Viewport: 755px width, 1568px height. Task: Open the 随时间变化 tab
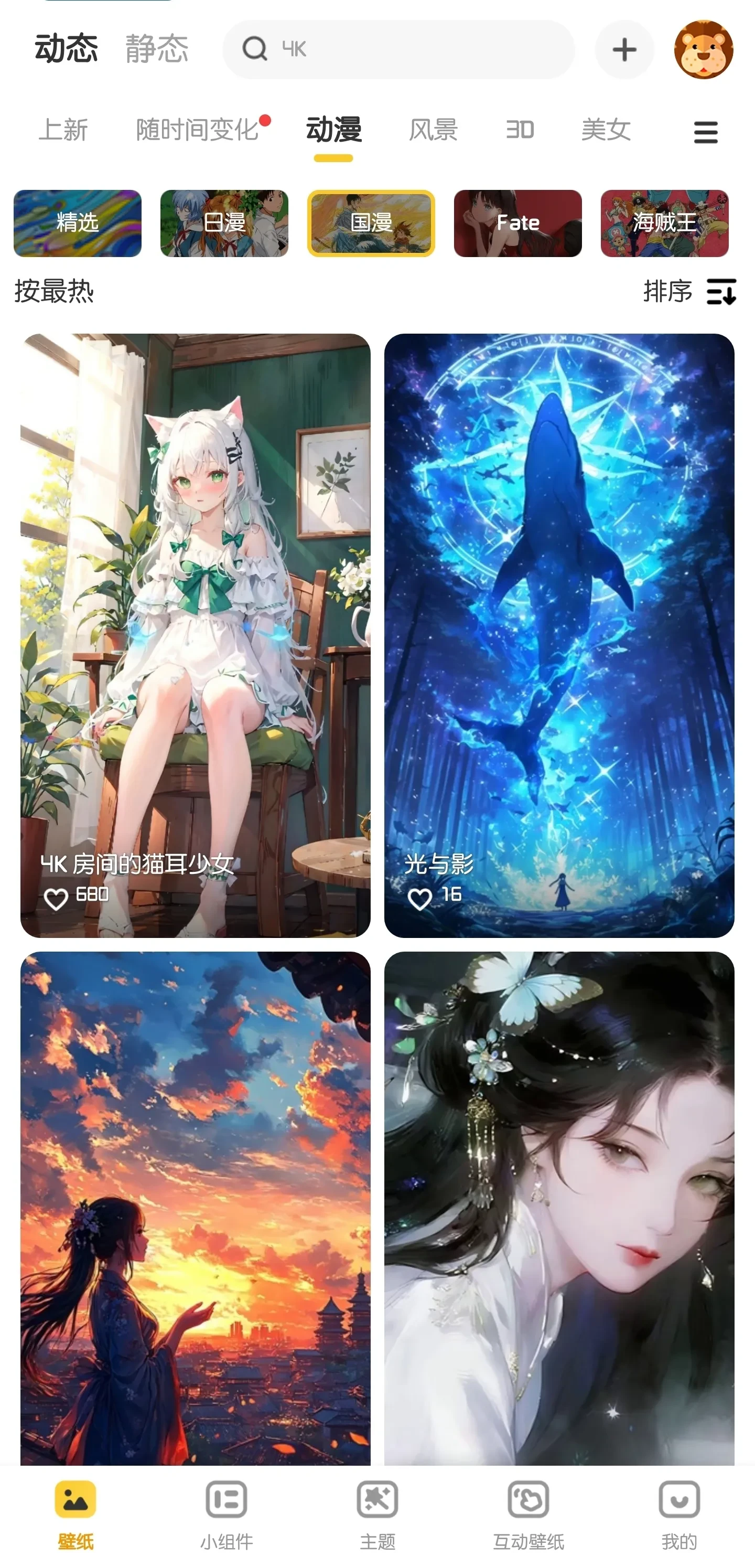(x=198, y=130)
